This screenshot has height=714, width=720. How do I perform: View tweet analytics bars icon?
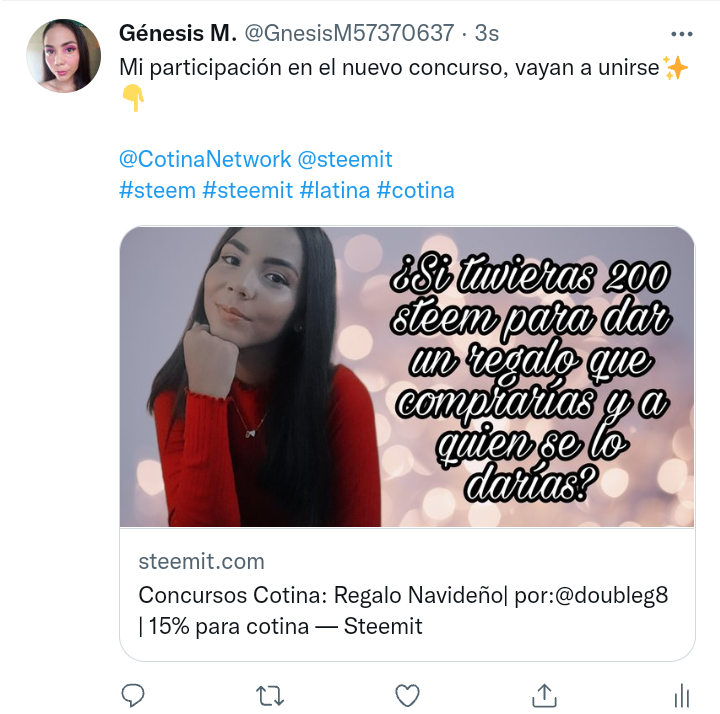click(682, 695)
